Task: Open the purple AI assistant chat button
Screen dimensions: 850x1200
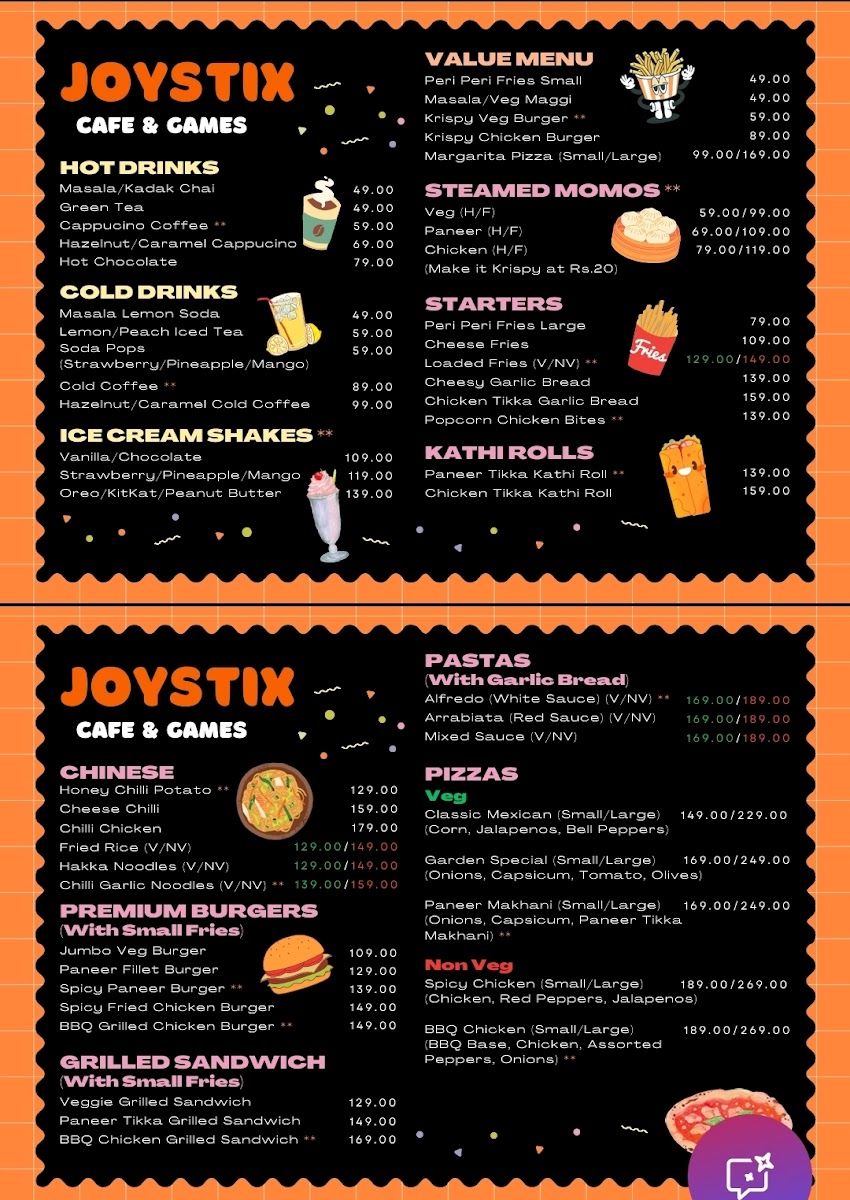Action: [x=750, y=1166]
